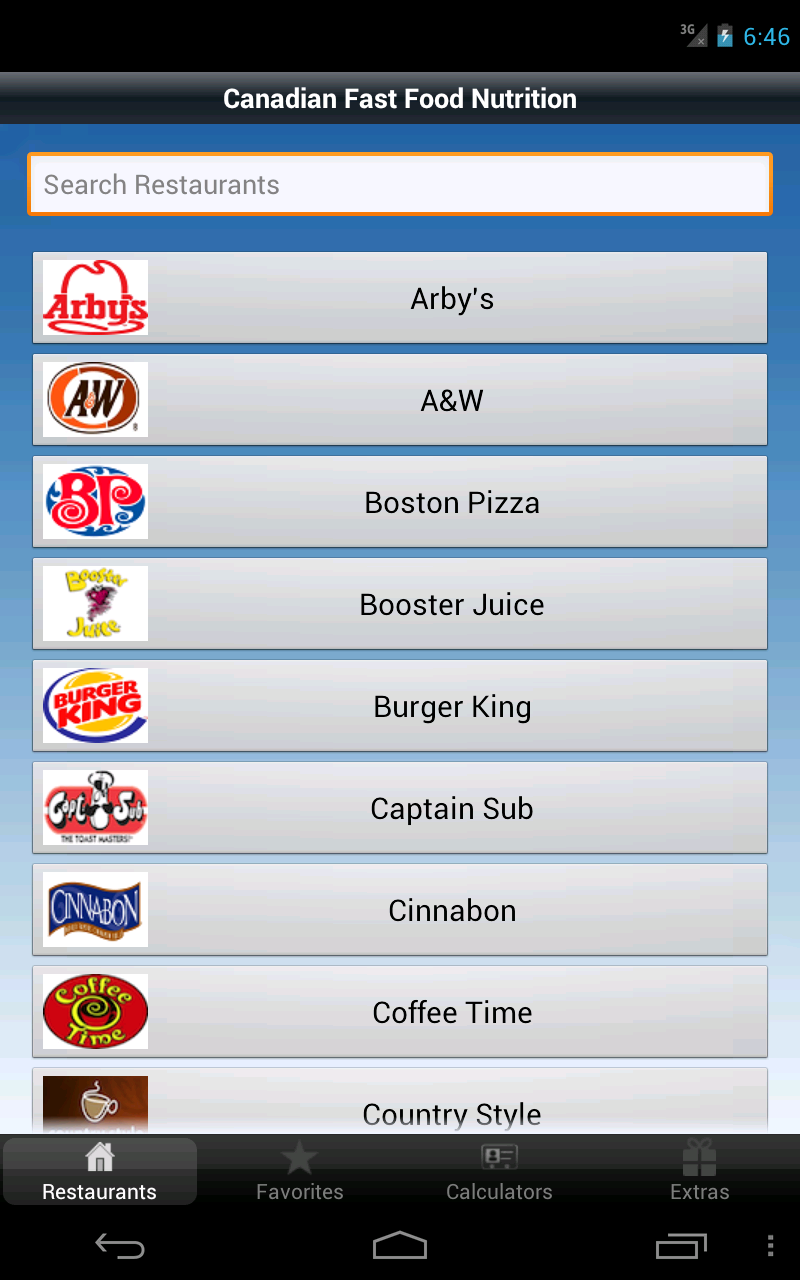Open the overflow menu at bottom right

click(x=770, y=1246)
